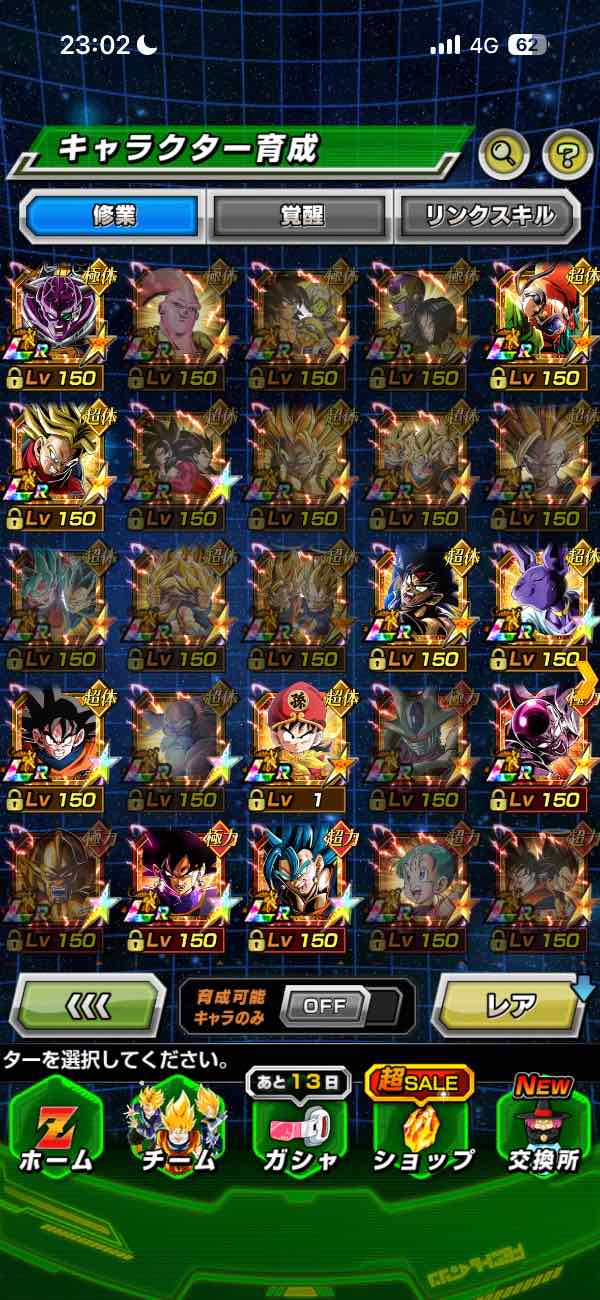This screenshot has width=600, height=1300.
Task: Switch to the リンクスキル tab
Action: click(489, 216)
